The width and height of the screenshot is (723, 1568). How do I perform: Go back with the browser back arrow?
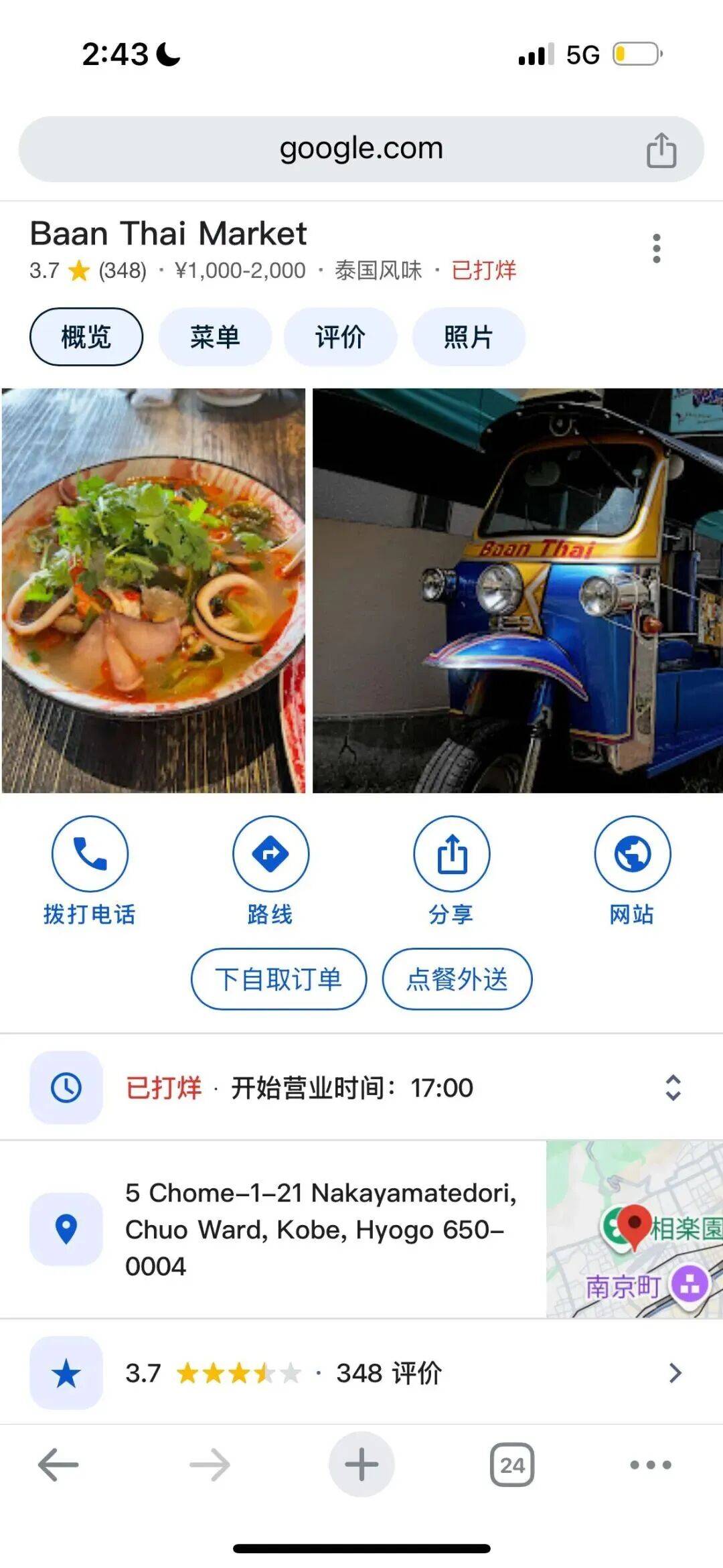coord(58,1465)
